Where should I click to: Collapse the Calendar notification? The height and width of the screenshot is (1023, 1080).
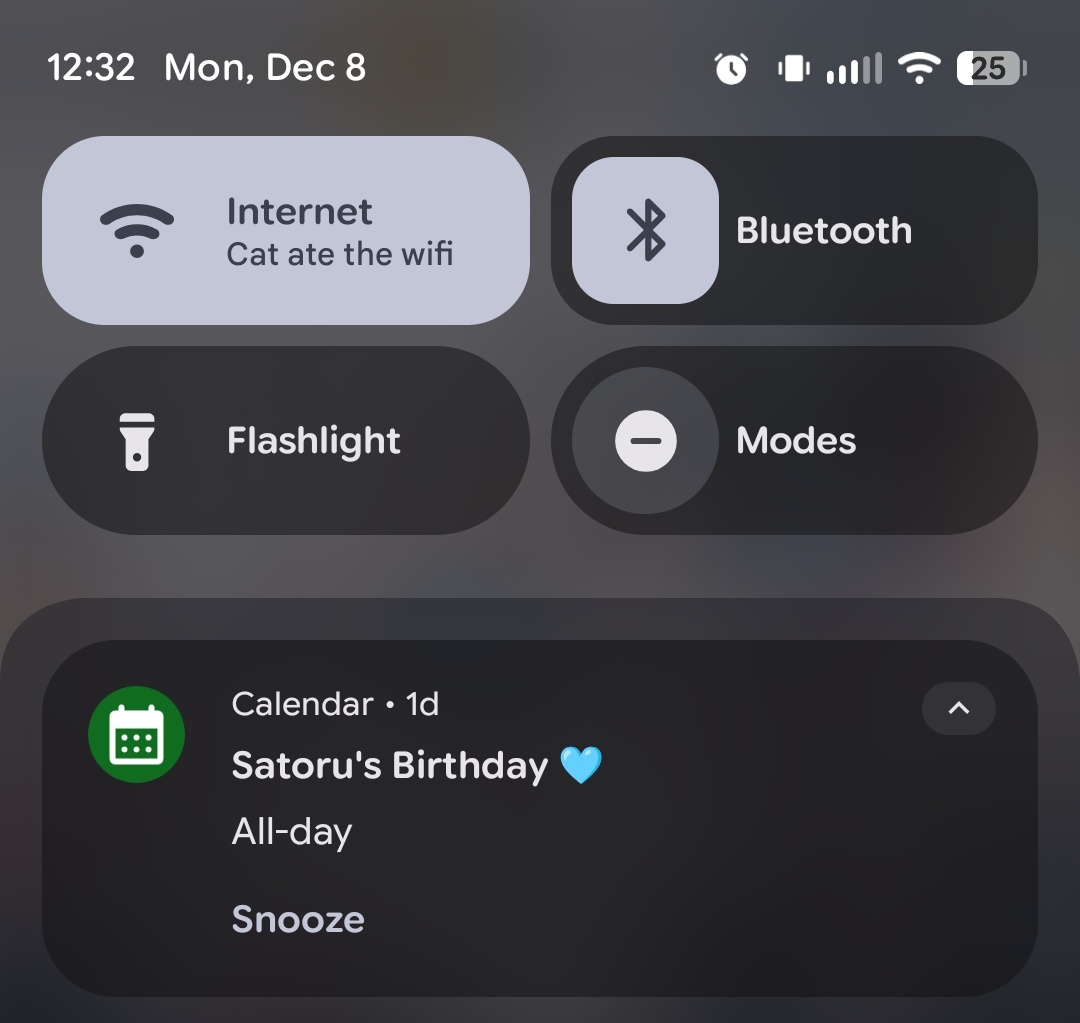coord(958,708)
